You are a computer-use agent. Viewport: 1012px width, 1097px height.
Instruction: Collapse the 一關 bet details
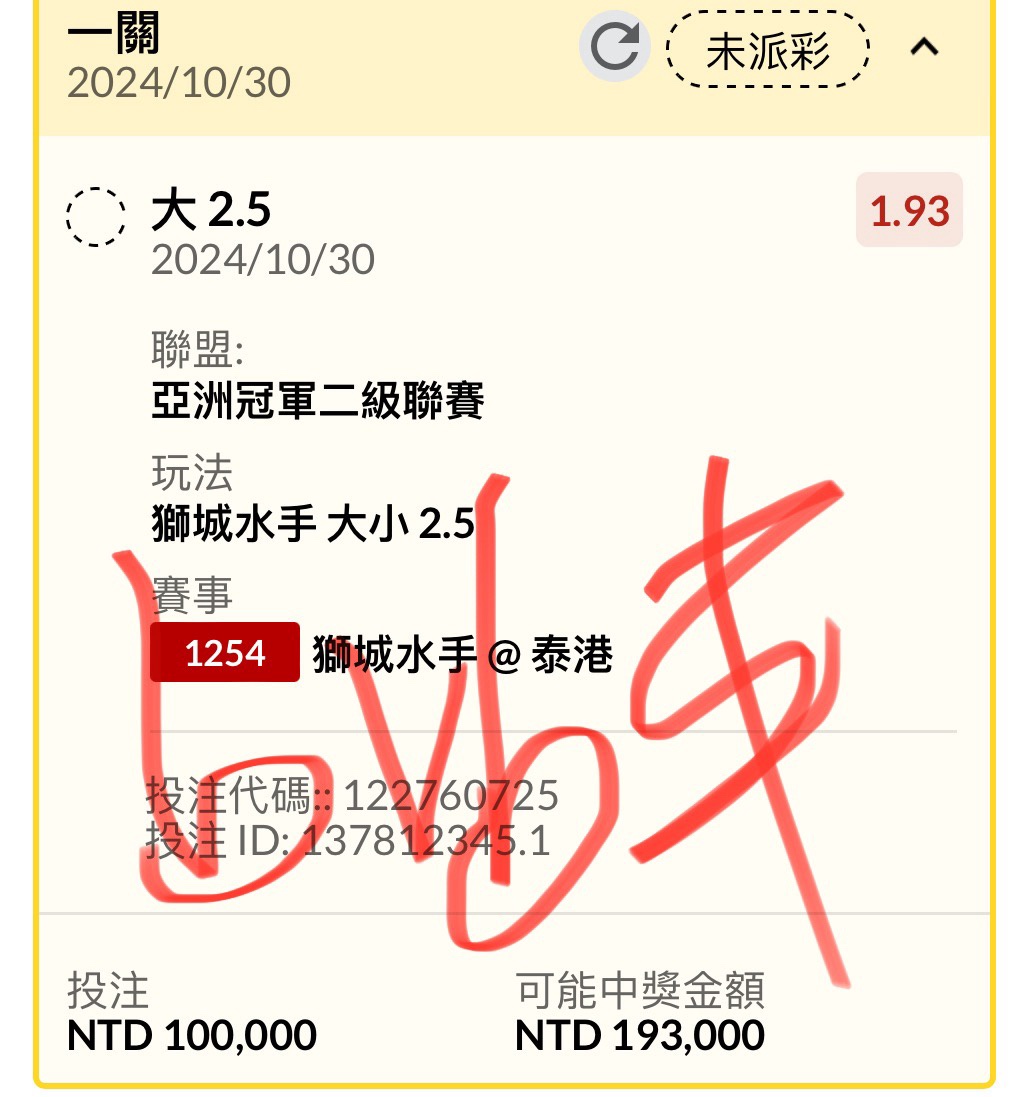point(924,47)
